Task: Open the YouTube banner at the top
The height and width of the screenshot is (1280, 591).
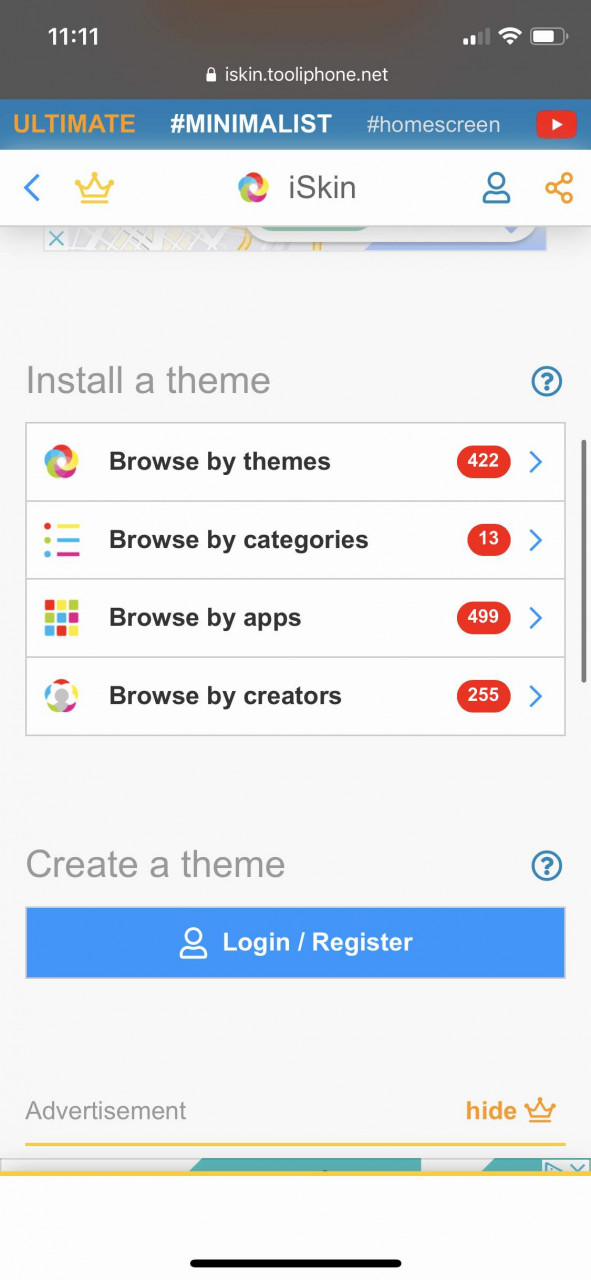Action: click(295, 124)
